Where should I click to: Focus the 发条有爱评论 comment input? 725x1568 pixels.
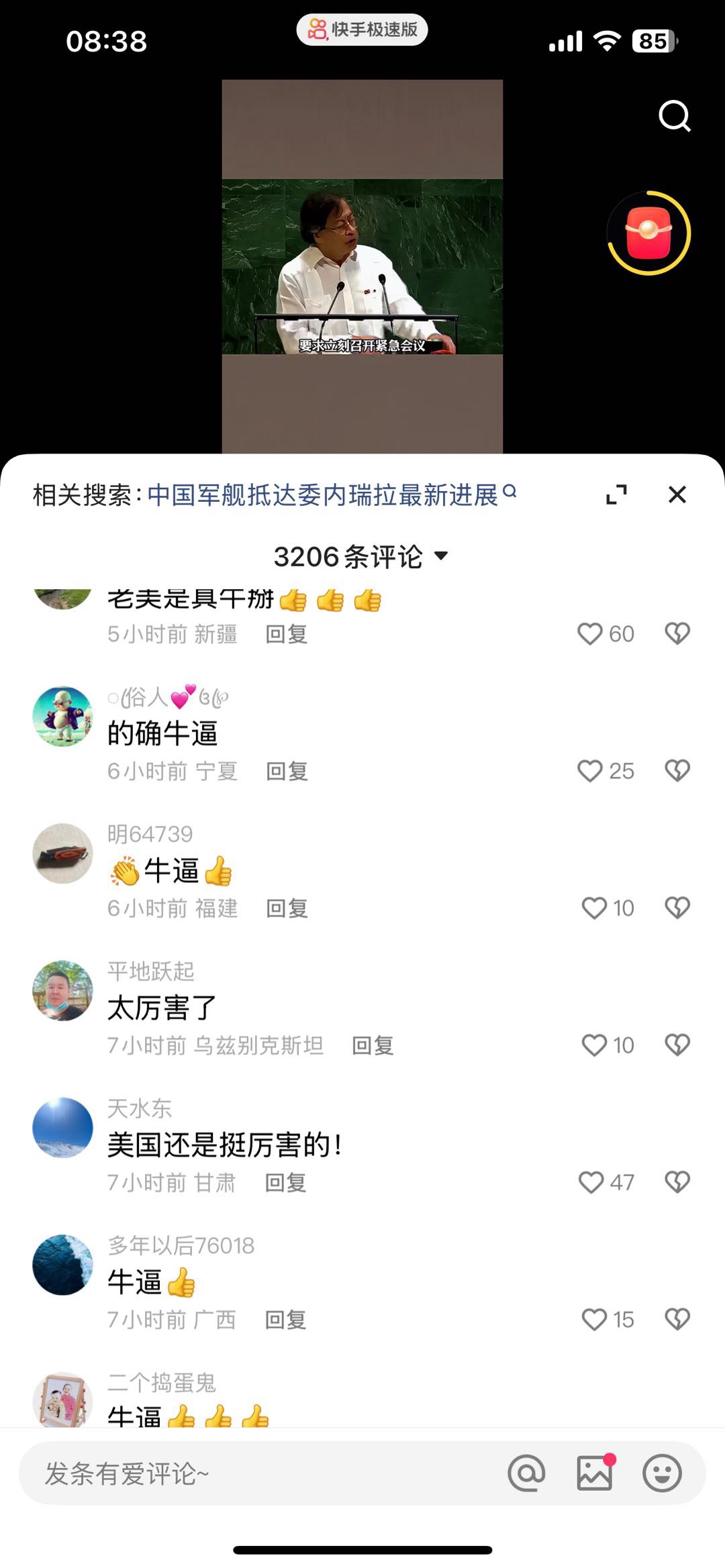pos(255,1473)
